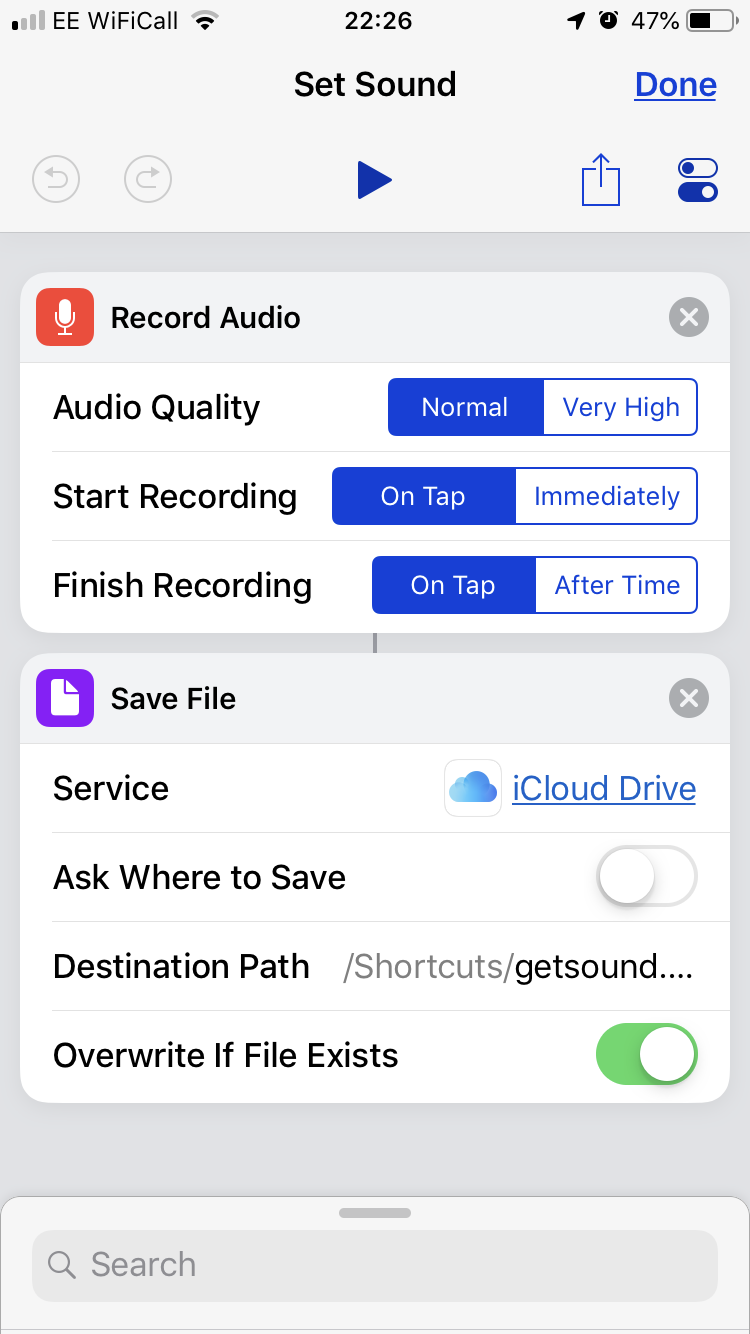Screen dimensions: 750x1334
Task: Set Finish Recording to On Tap
Action: point(454,585)
